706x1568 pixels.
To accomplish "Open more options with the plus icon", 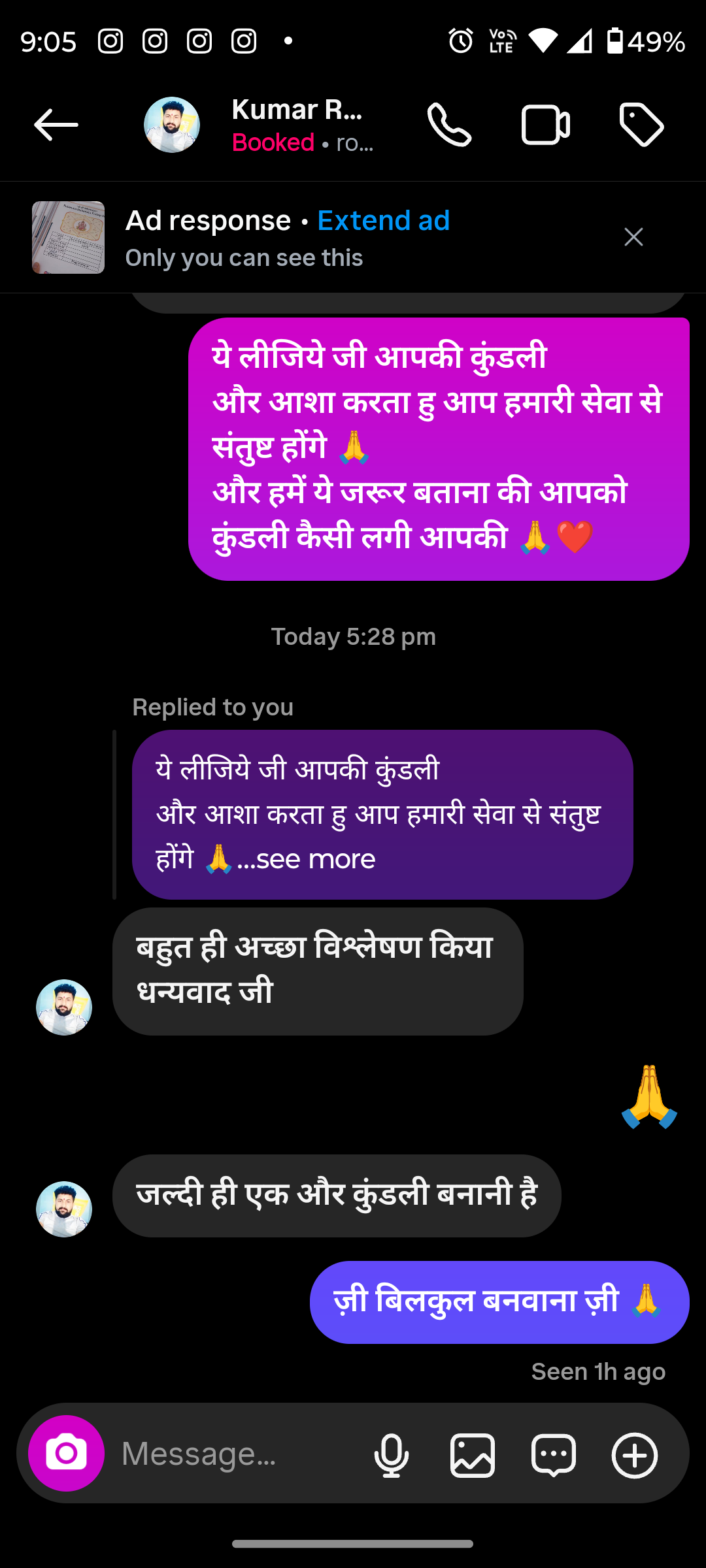I will tap(634, 1455).
